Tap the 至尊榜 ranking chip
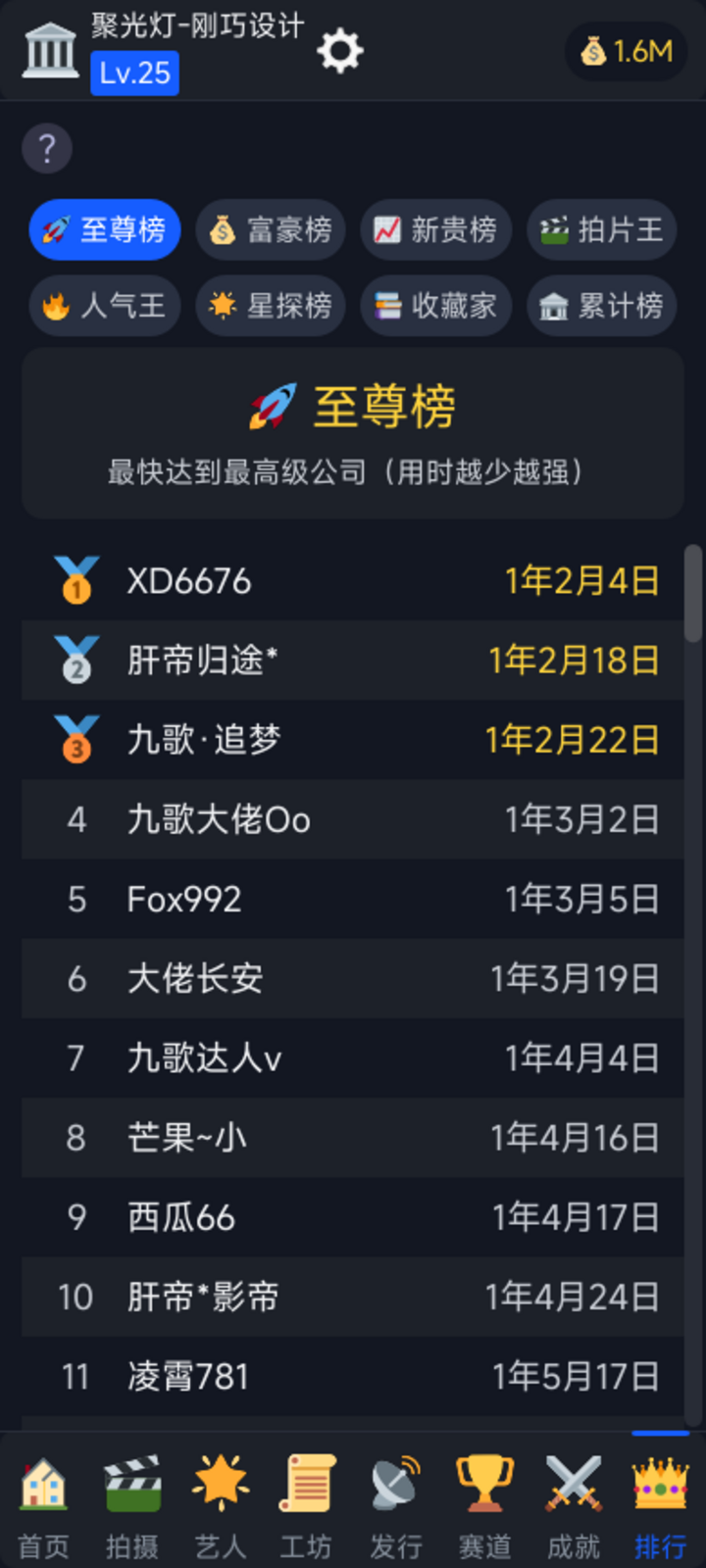Image resolution: width=706 pixels, height=1568 pixels. pos(105,230)
